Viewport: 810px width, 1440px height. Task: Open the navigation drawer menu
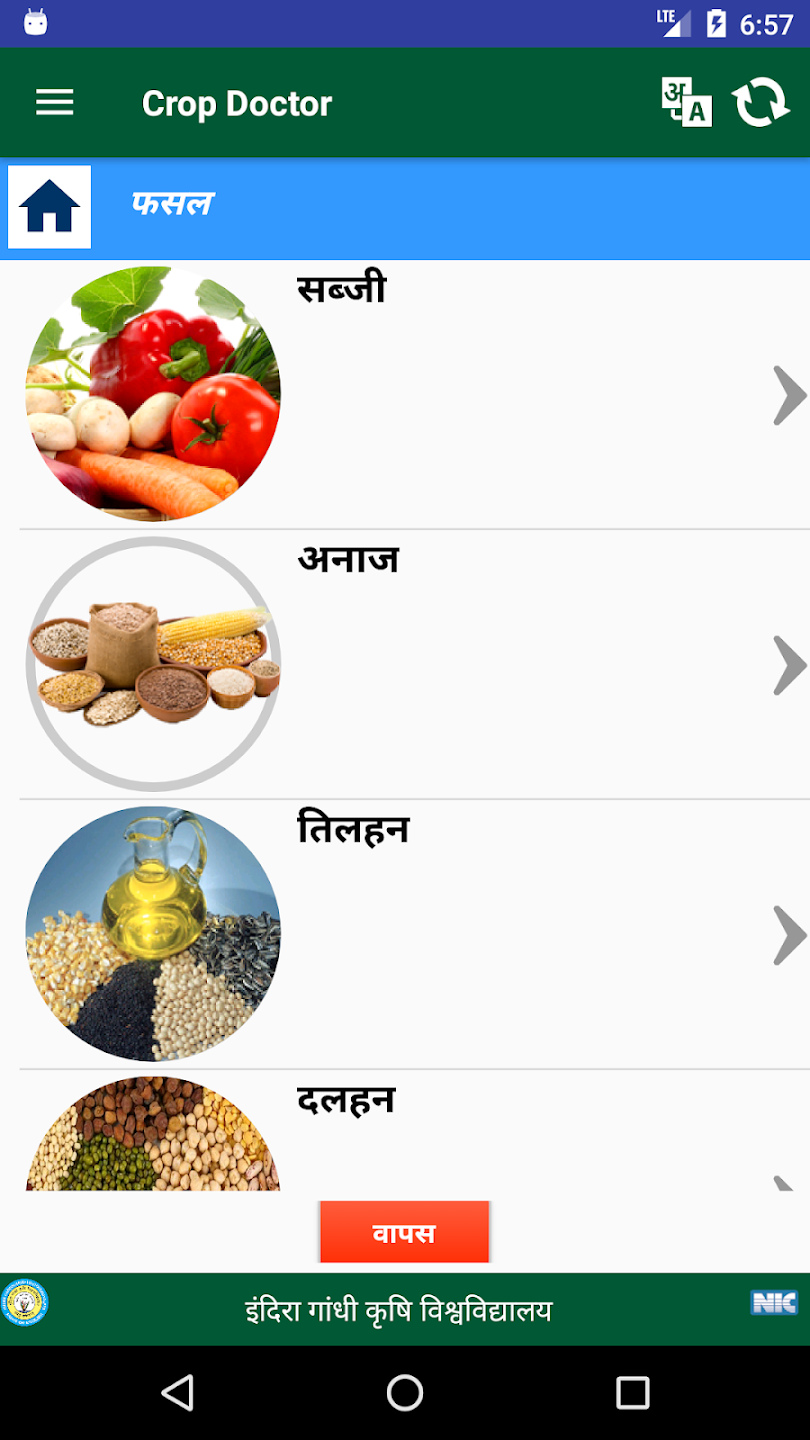pyautogui.click(x=54, y=102)
